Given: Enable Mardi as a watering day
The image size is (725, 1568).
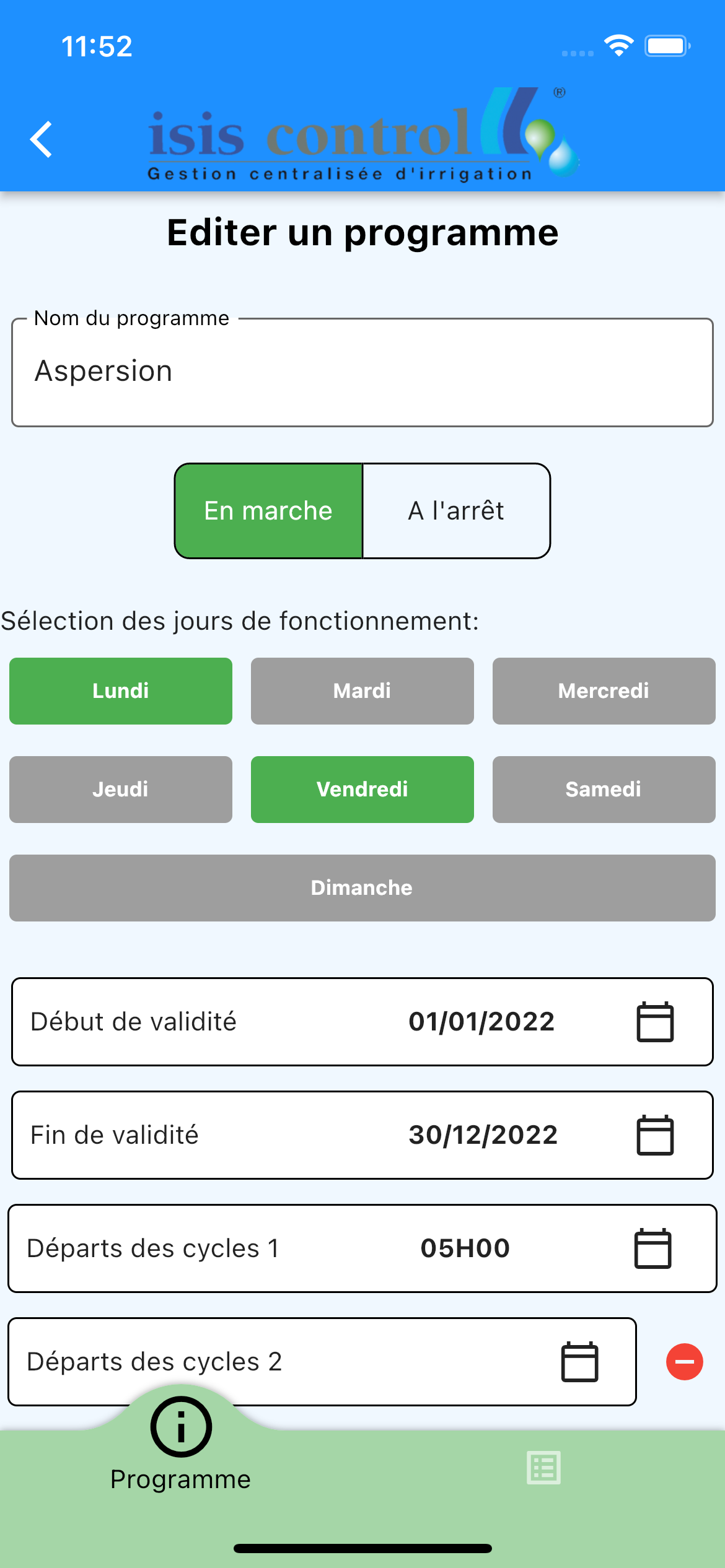Looking at the screenshot, I should [x=362, y=690].
